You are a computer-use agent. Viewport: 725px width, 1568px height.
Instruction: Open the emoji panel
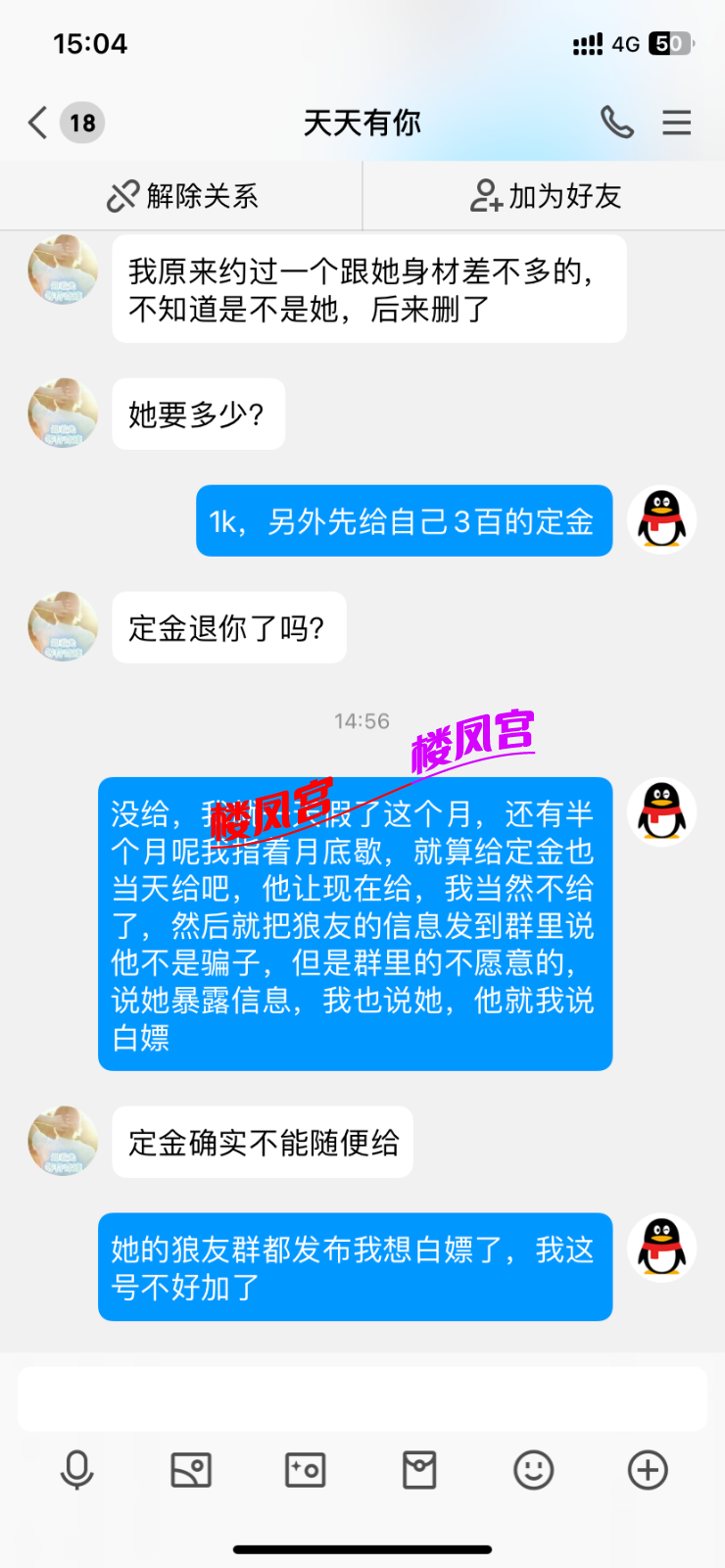(534, 1470)
